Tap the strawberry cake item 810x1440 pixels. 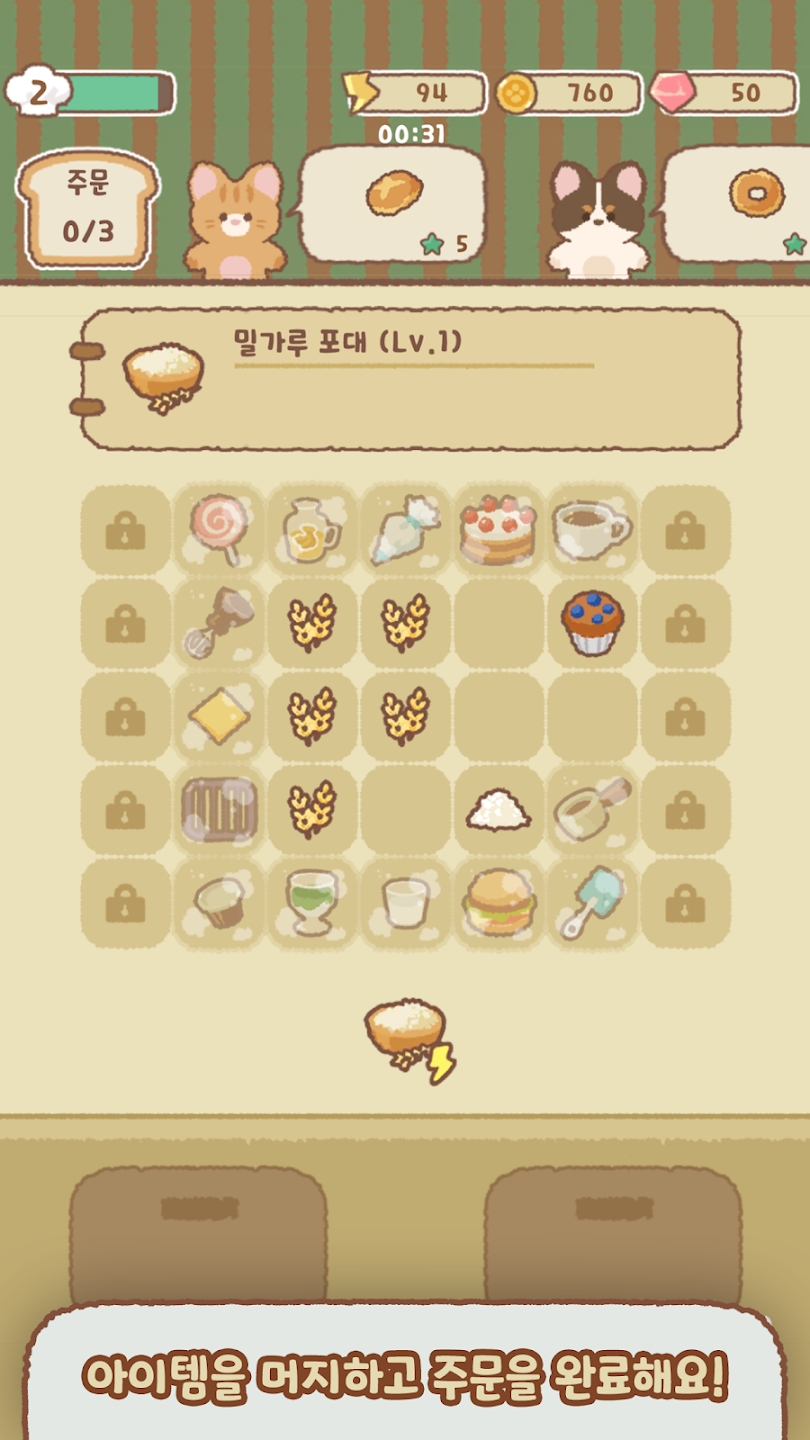[x=500, y=530]
